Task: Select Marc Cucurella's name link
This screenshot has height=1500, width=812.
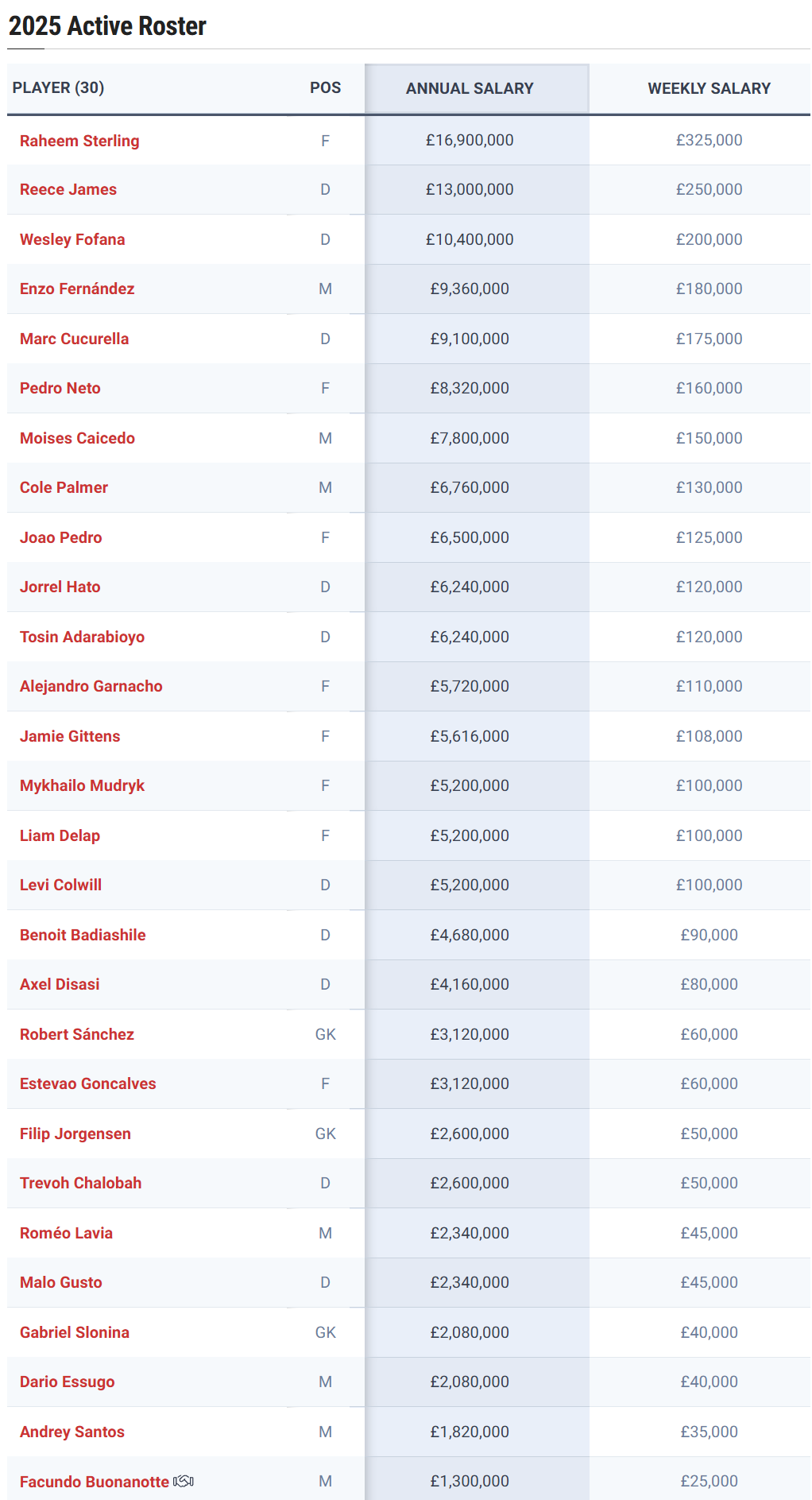Action: pyautogui.click(x=74, y=339)
